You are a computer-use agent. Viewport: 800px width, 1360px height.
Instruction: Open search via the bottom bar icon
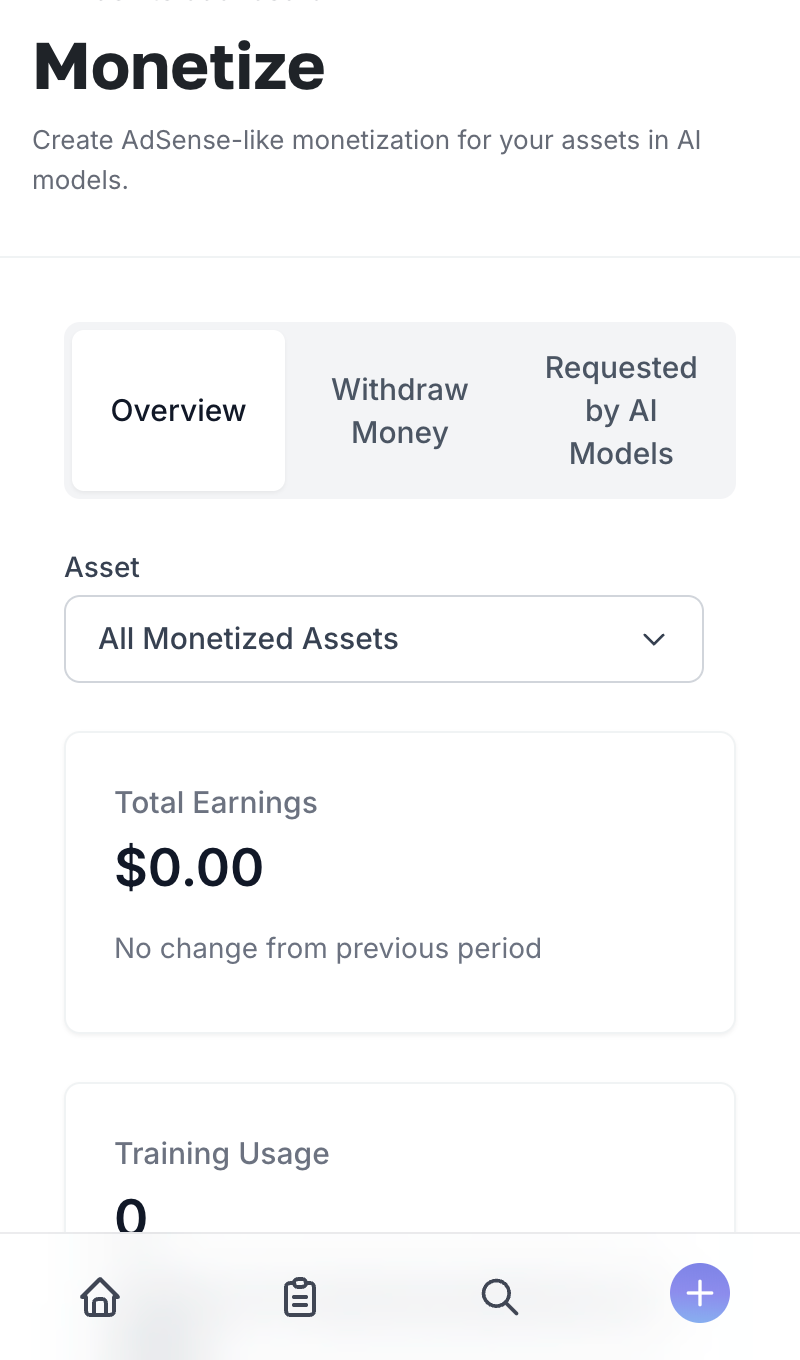pos(500,1297)
